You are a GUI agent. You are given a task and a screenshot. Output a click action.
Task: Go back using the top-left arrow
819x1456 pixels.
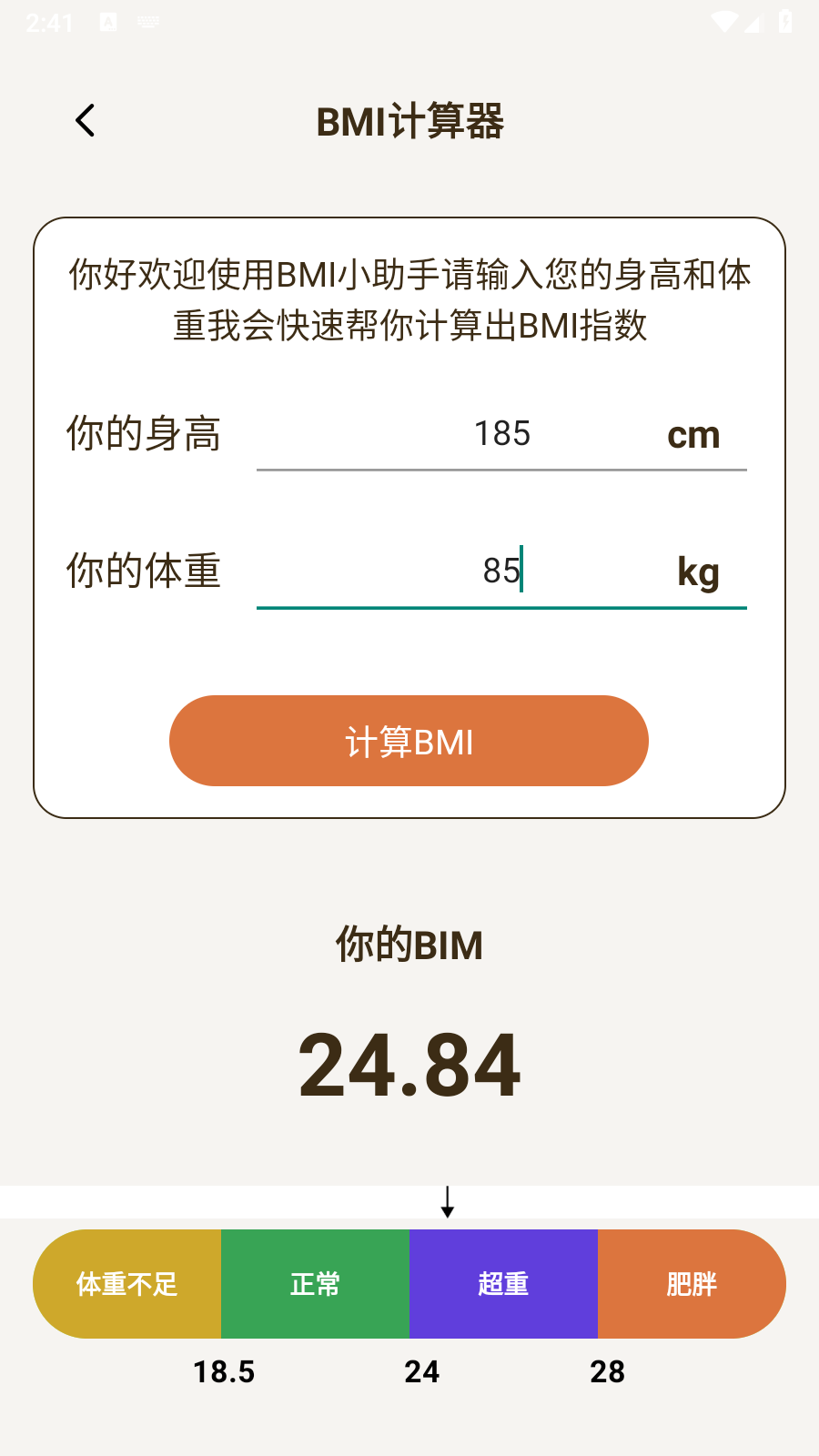coord(86,120)
